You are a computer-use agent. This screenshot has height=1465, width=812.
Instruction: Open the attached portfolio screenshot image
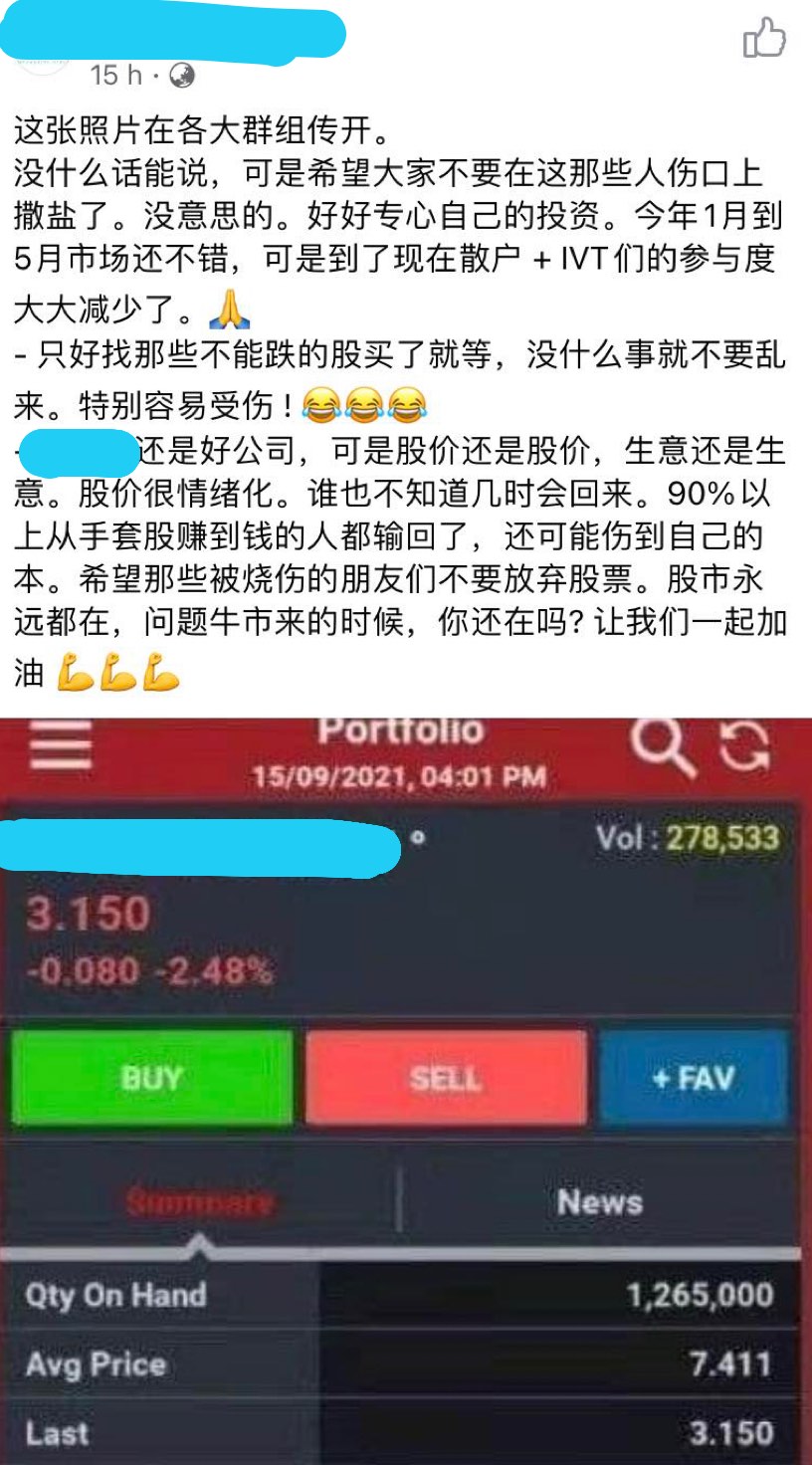[x=406, y=1091]
